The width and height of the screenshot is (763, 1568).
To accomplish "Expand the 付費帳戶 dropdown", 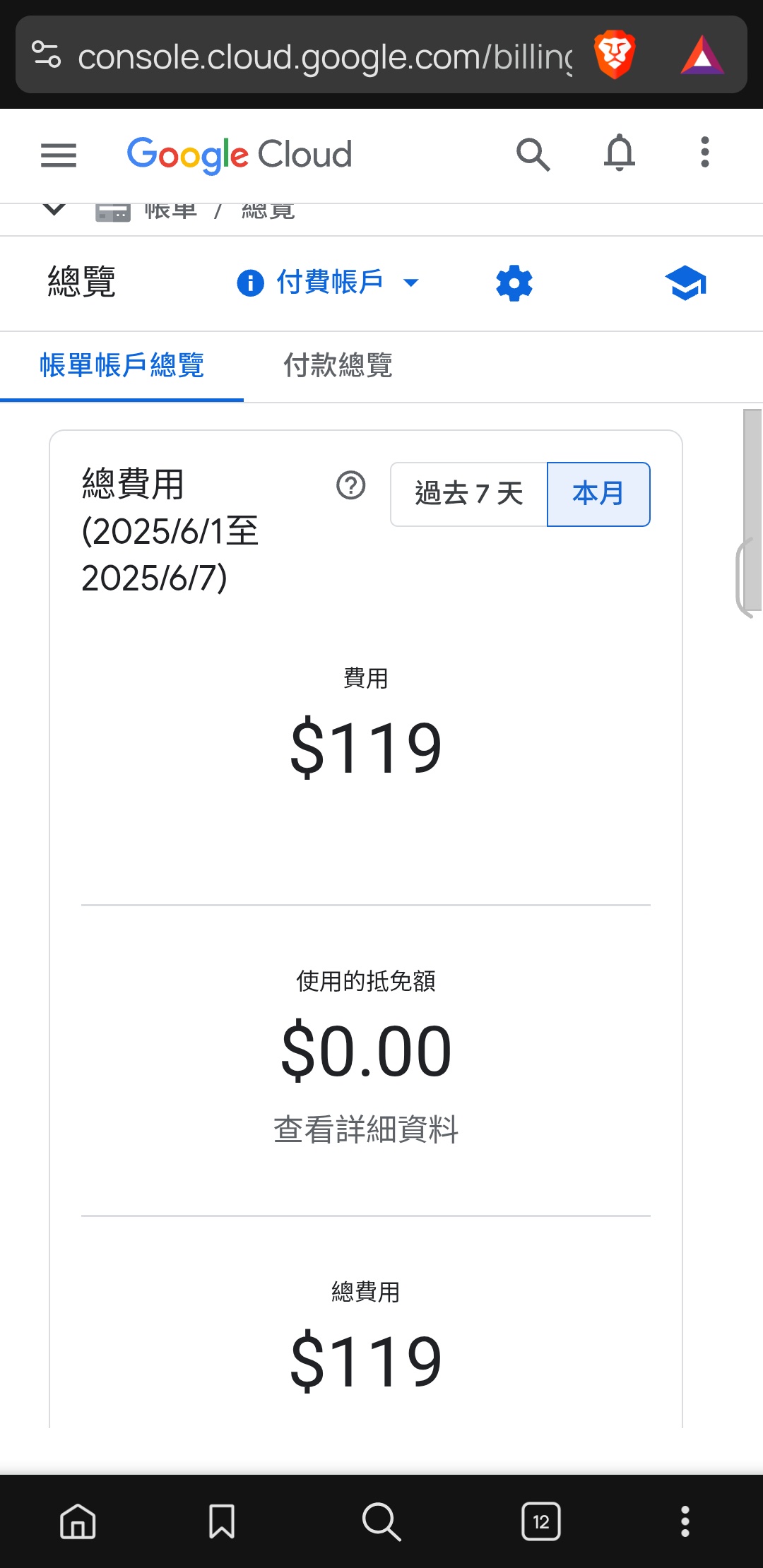I will [329, 283].
